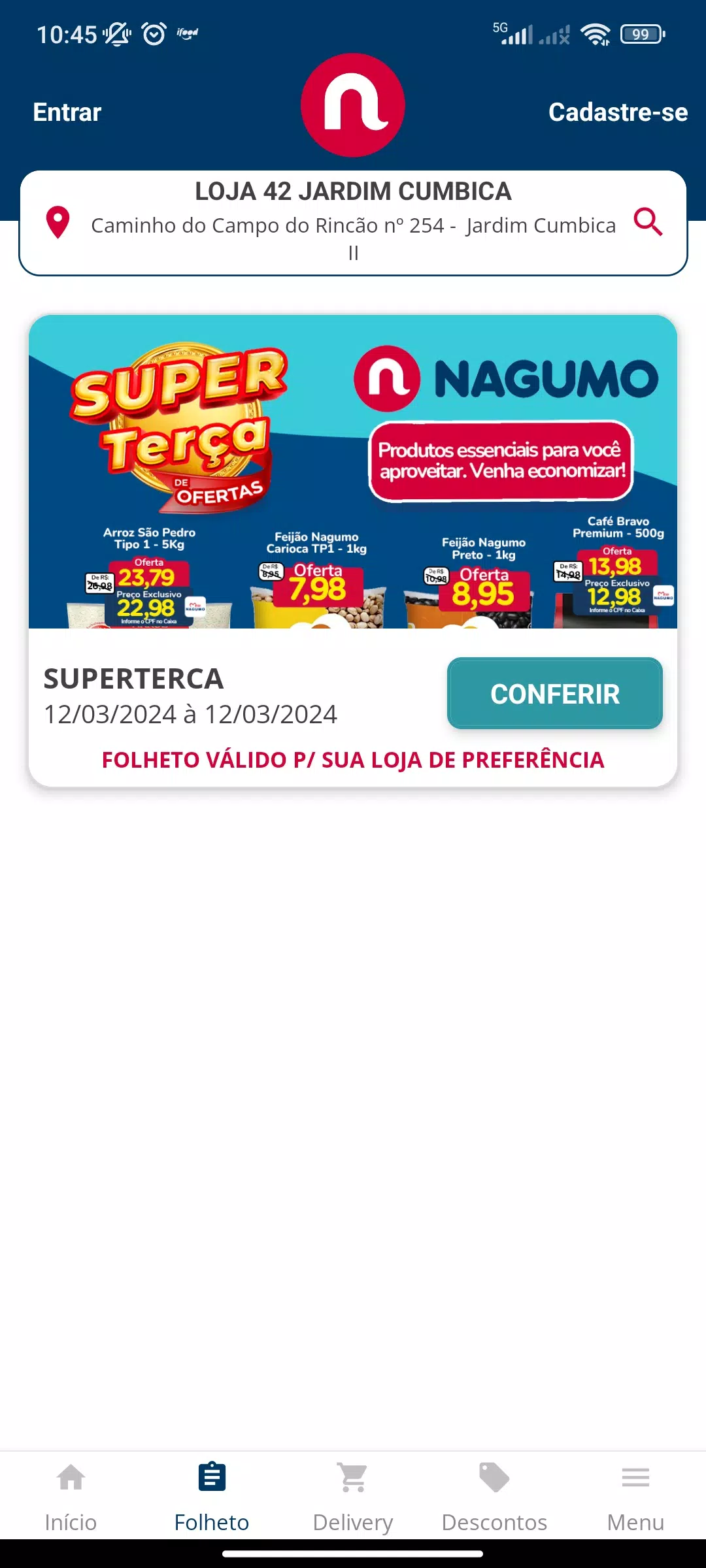The width and height of the screenshot is (706, 1568).
Task: Search for another store with the magnifier
Action: [x=648, y=223]
